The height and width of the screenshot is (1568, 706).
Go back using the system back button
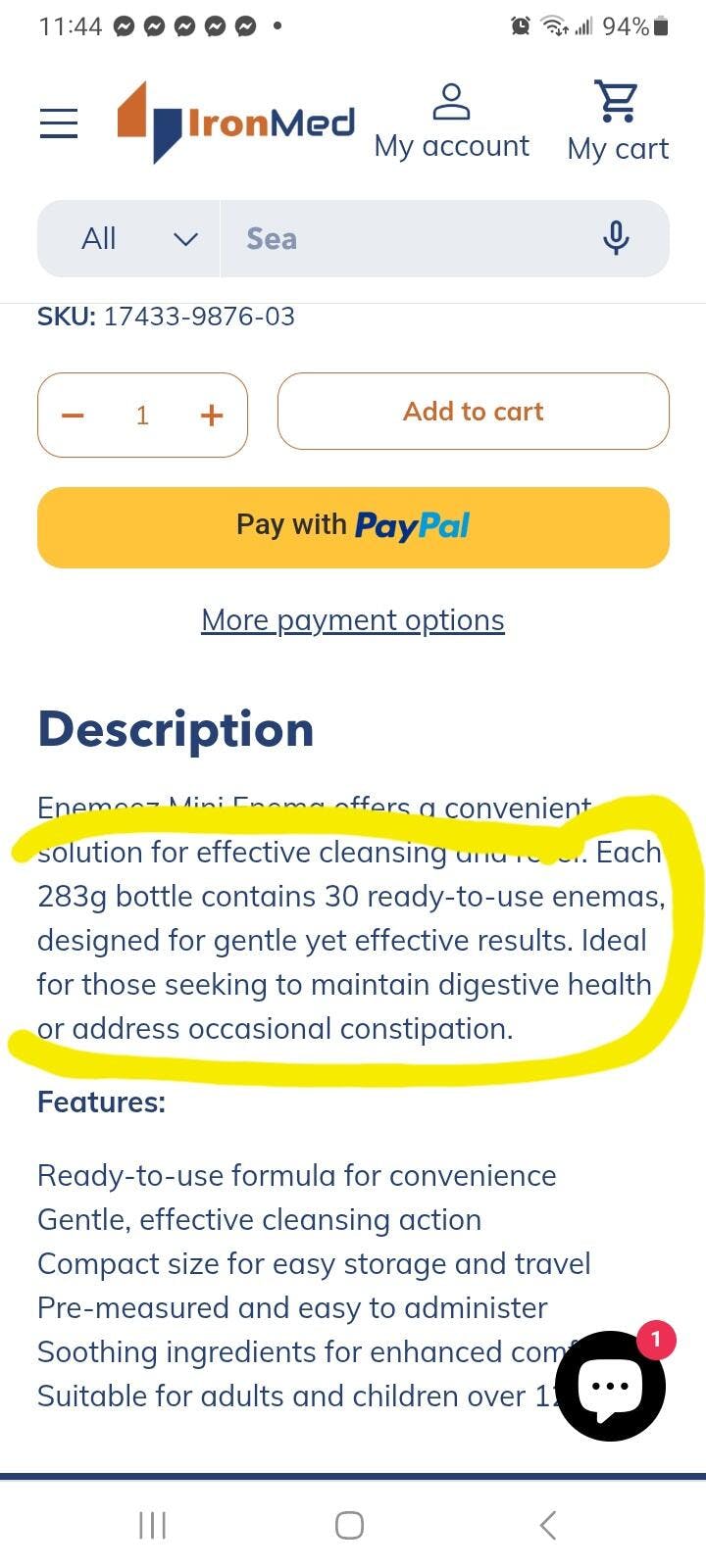548,1525
